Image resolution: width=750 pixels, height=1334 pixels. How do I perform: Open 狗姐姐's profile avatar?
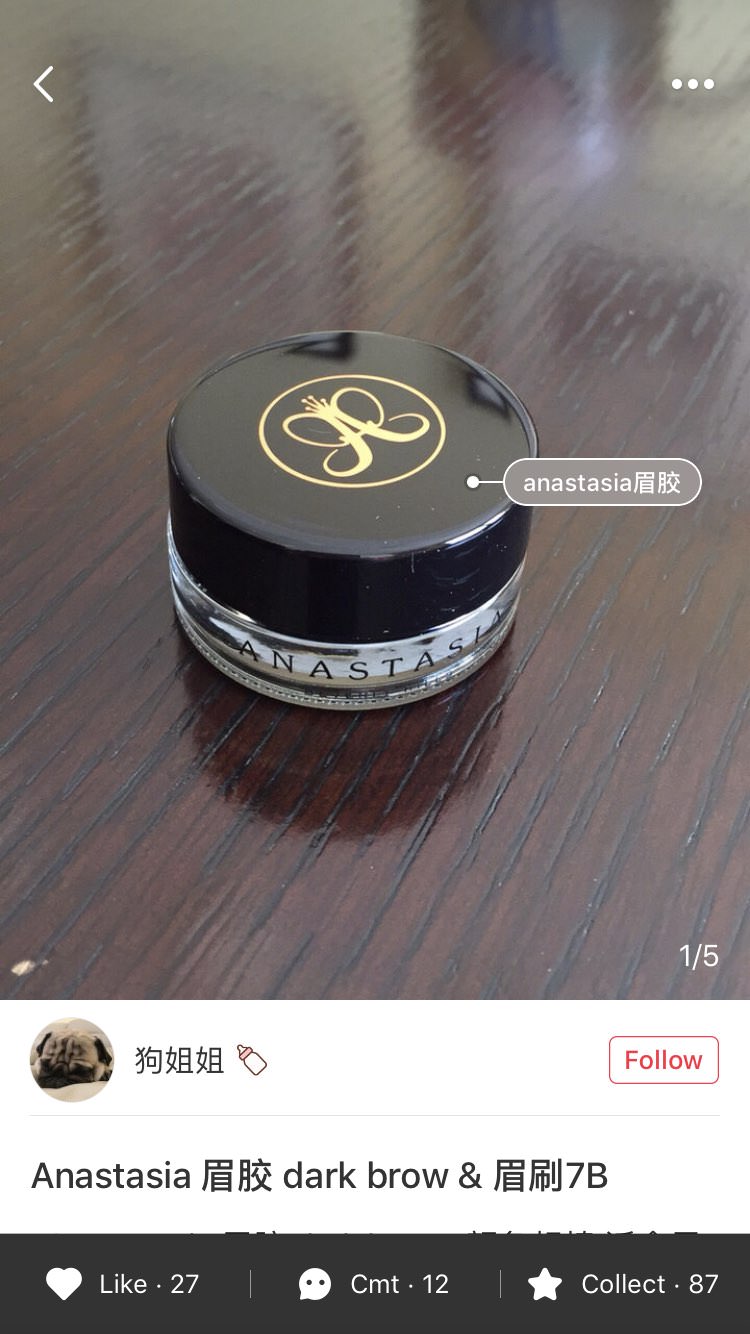pyautogui.click(x=72, y=1060)
